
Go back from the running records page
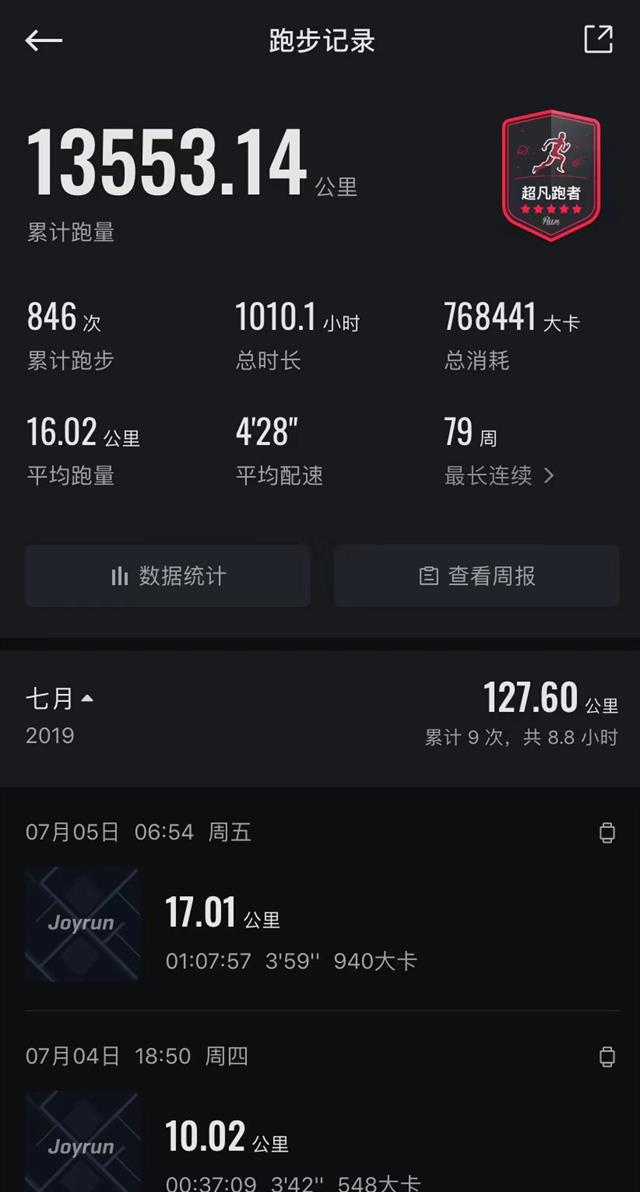click(x=44, y=40)
